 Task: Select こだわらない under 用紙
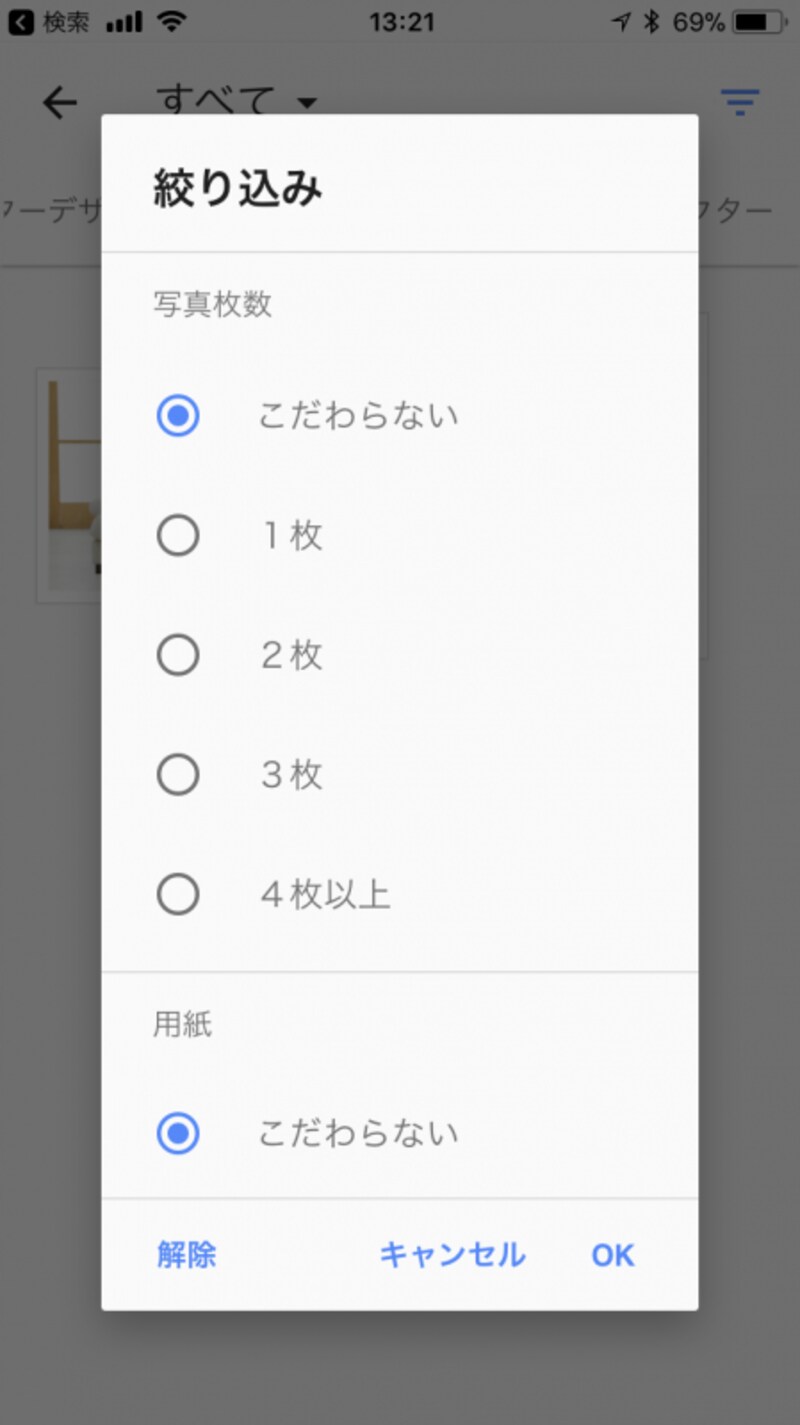[x=178, y=1134]
